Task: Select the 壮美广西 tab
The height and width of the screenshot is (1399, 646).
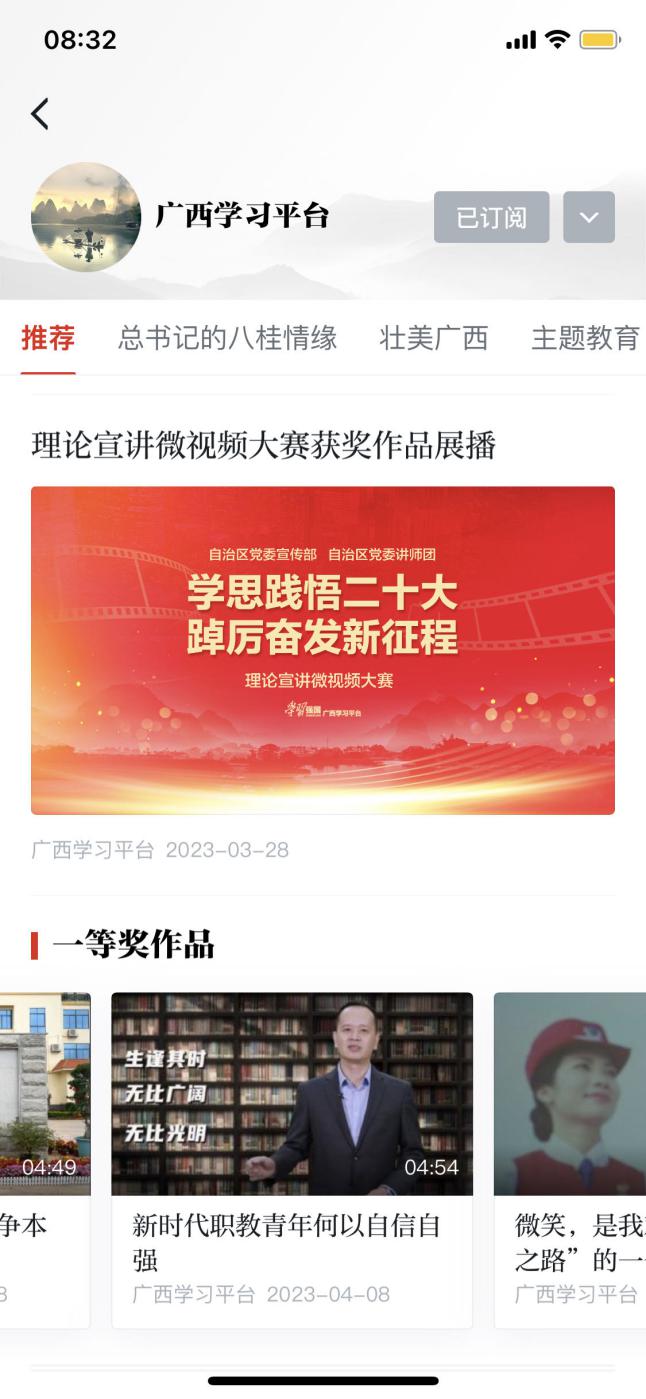Action: click(433, 338)
